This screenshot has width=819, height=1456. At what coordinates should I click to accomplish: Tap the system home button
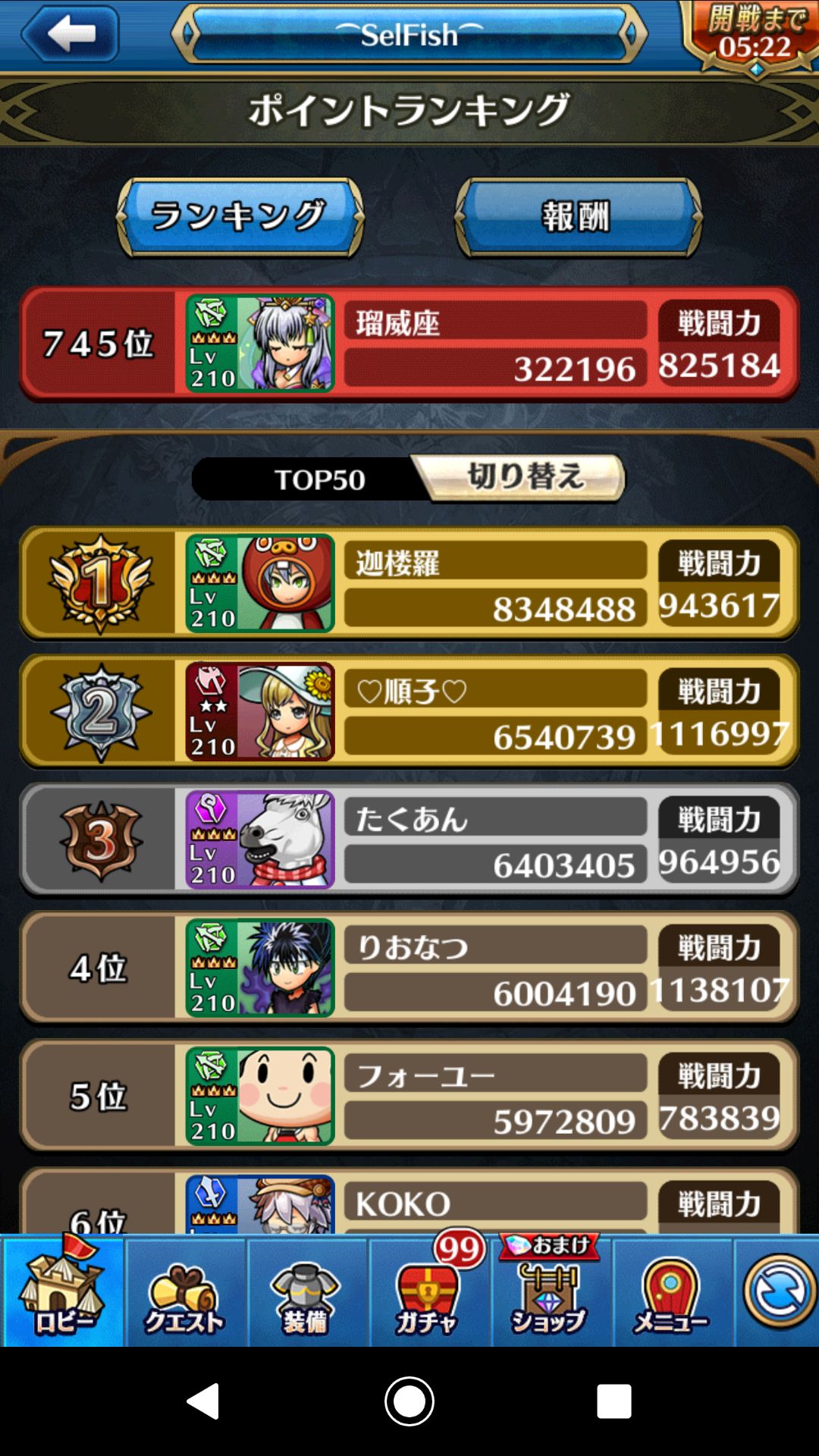(409, 1401)
